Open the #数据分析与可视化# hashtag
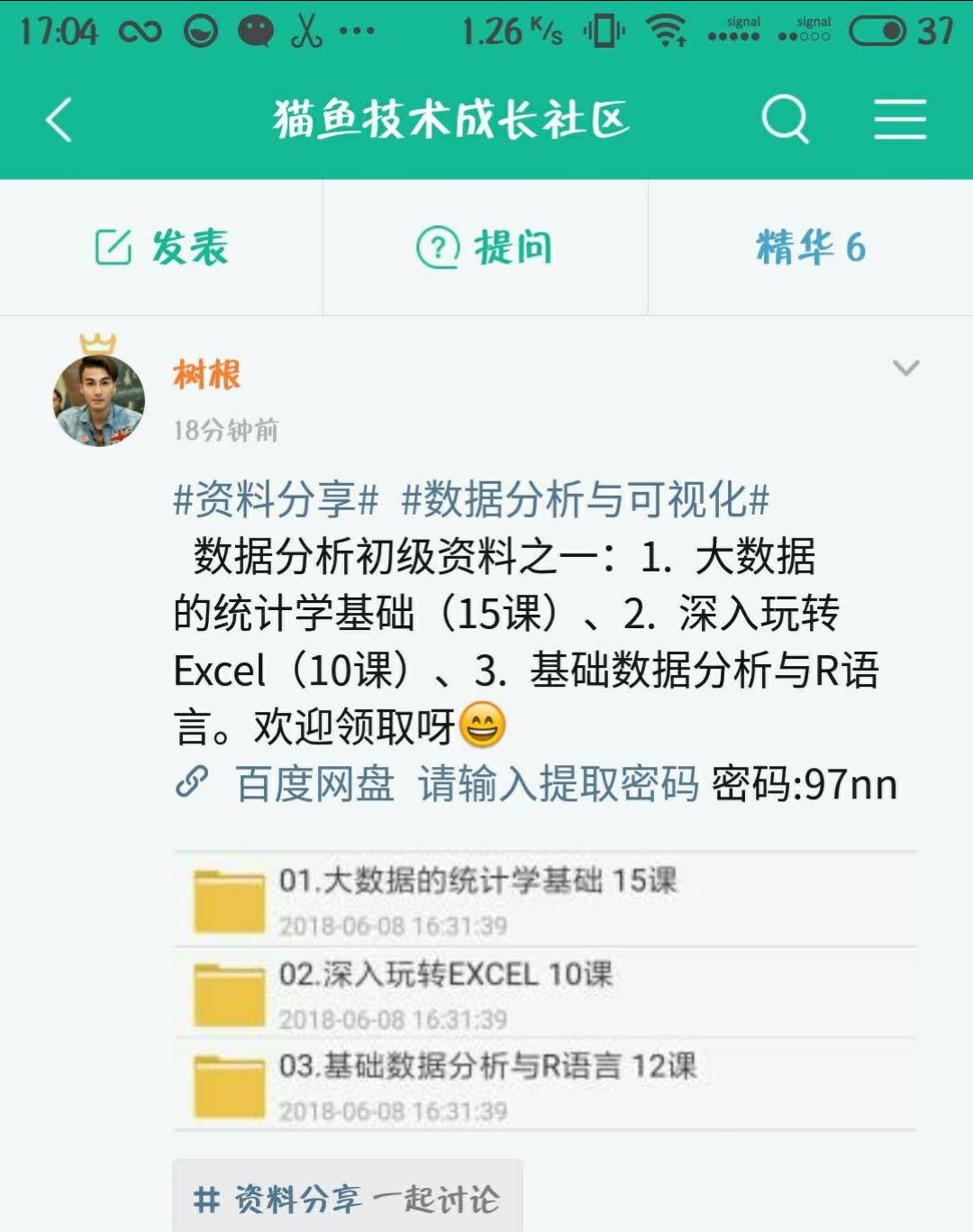Screen dimensions: 973x1232 (585, 499)
